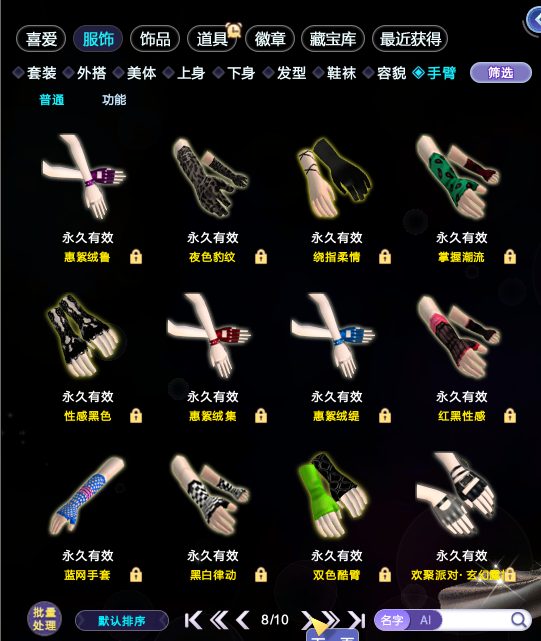This screenshot has height=641, width=541.
Task: Select the 蓝网手套 item
Action: click(x=87, y=517)
